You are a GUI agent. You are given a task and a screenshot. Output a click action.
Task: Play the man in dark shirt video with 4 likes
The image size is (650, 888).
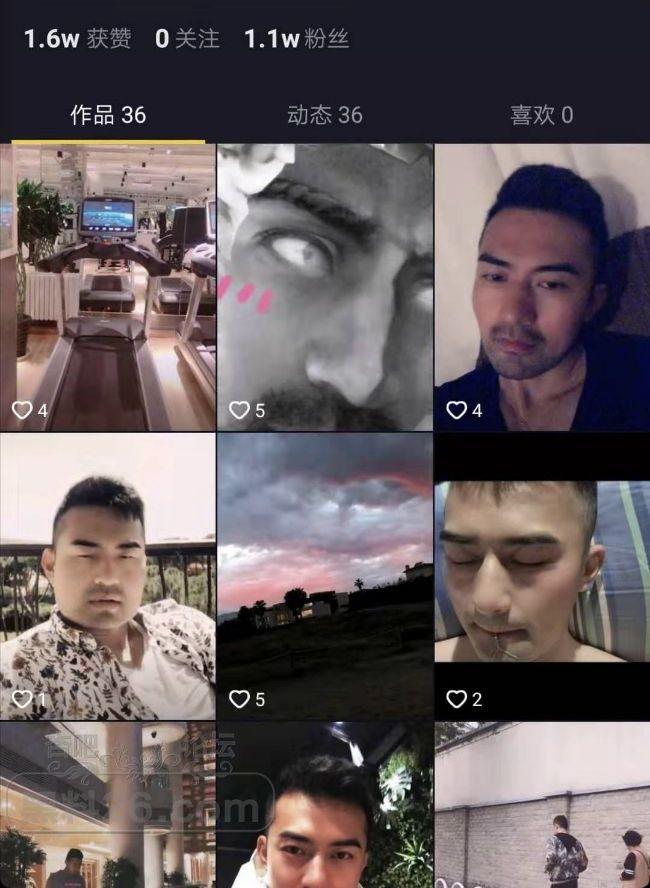click(542, 287)
